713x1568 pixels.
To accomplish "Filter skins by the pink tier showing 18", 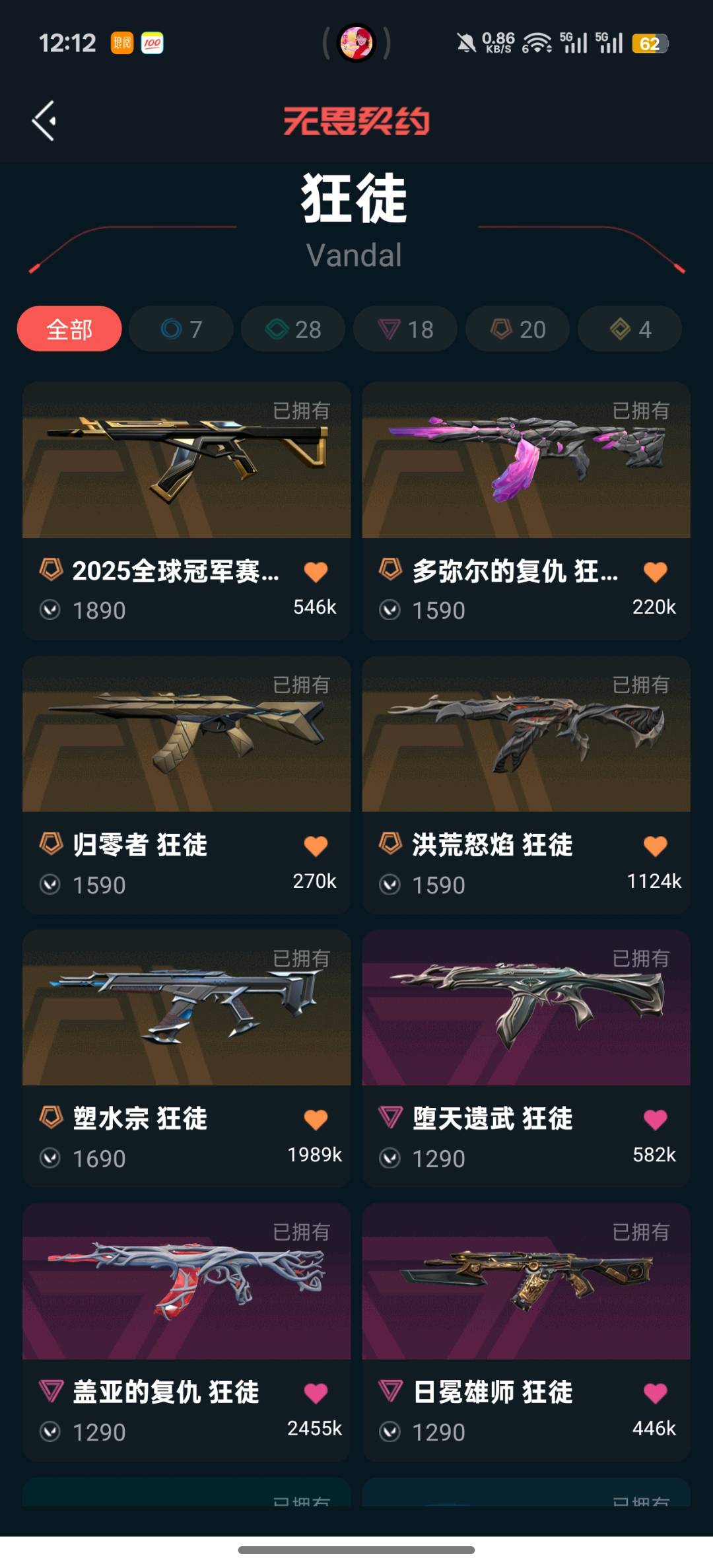I will [x=405, y=329].
